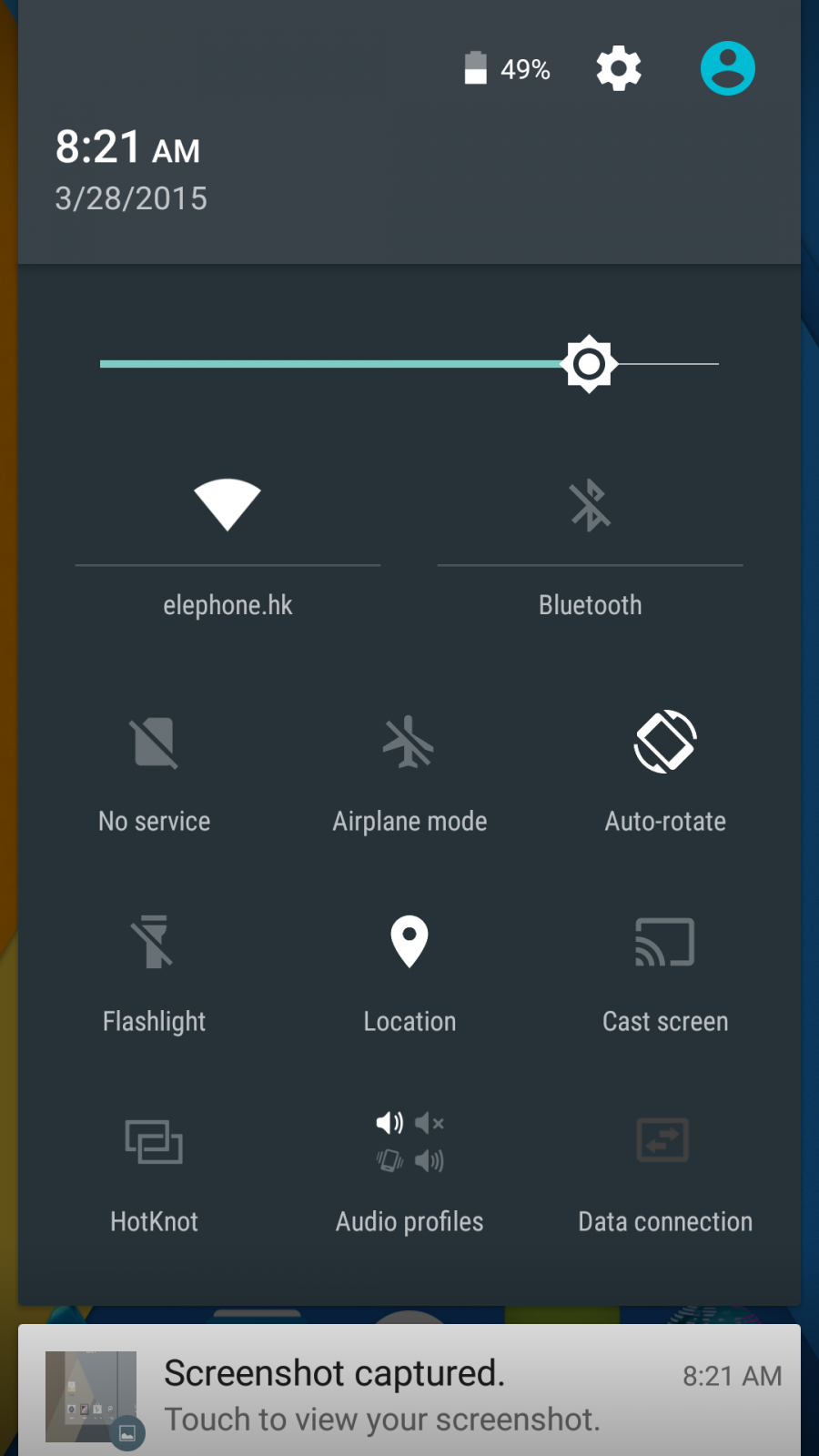819x1456 pixels.
Task: Open the user profile icon
Action: 728,68
